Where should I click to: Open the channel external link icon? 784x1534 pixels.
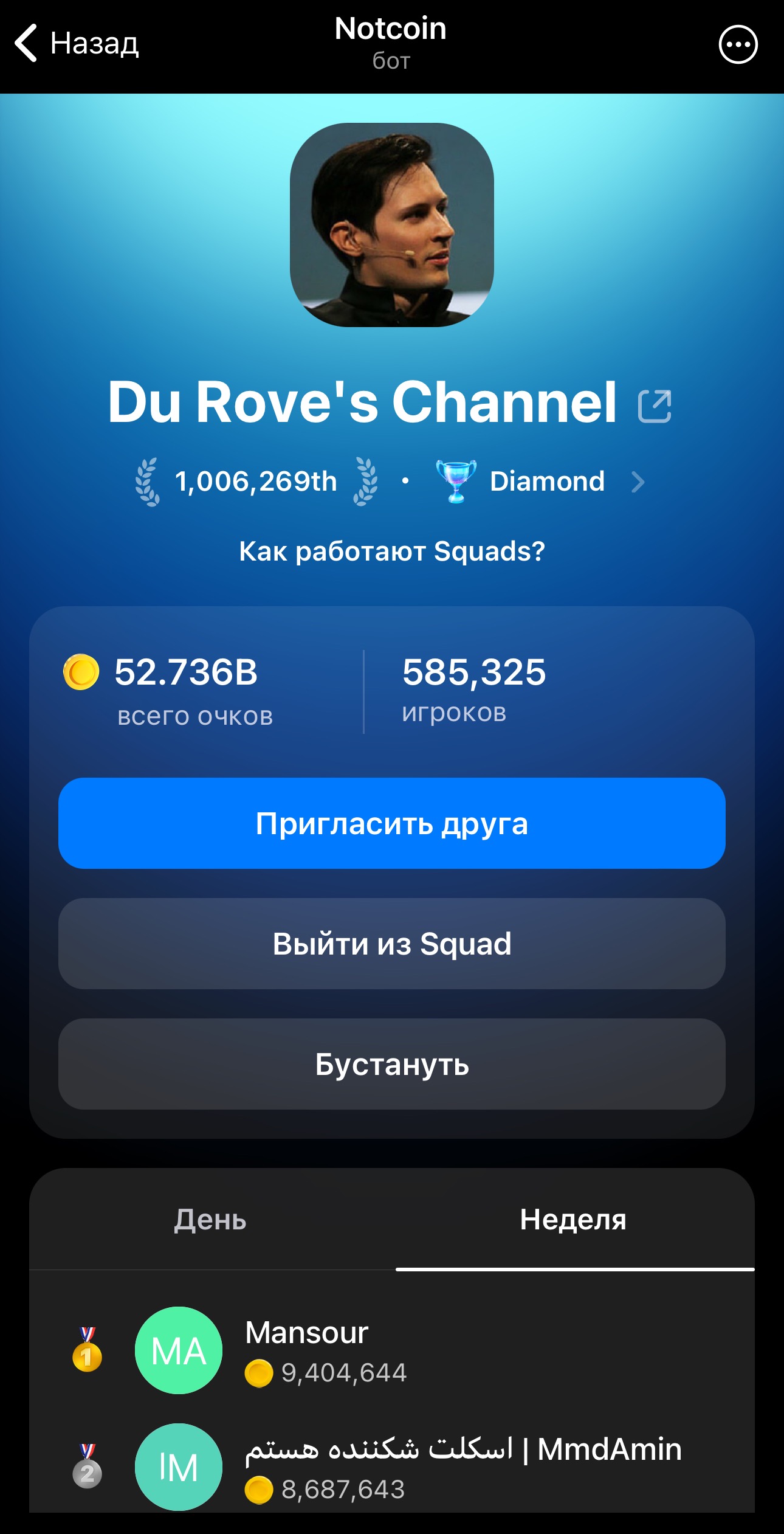[655, 406]
